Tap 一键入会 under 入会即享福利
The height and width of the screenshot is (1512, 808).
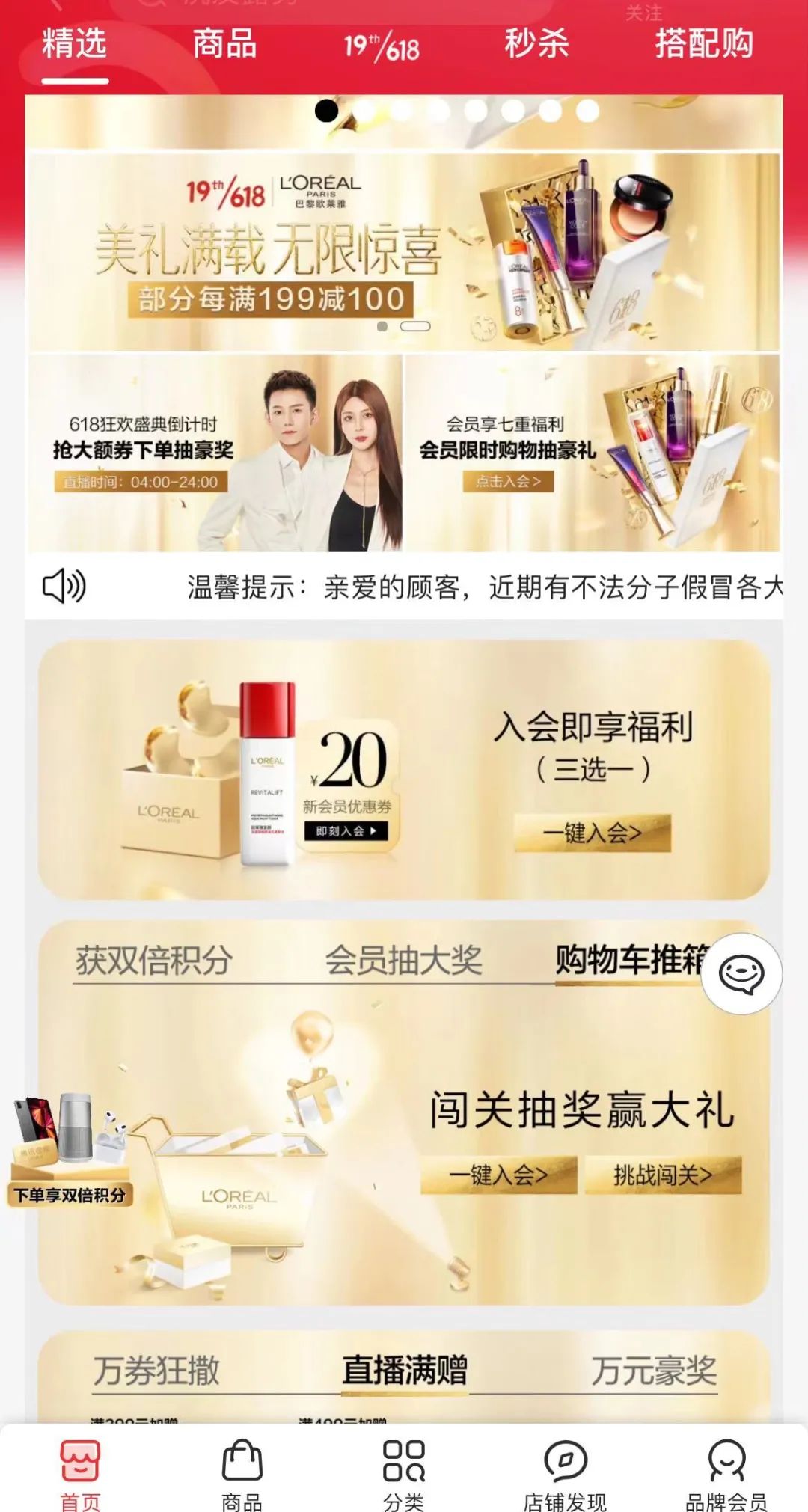(592, 833)
